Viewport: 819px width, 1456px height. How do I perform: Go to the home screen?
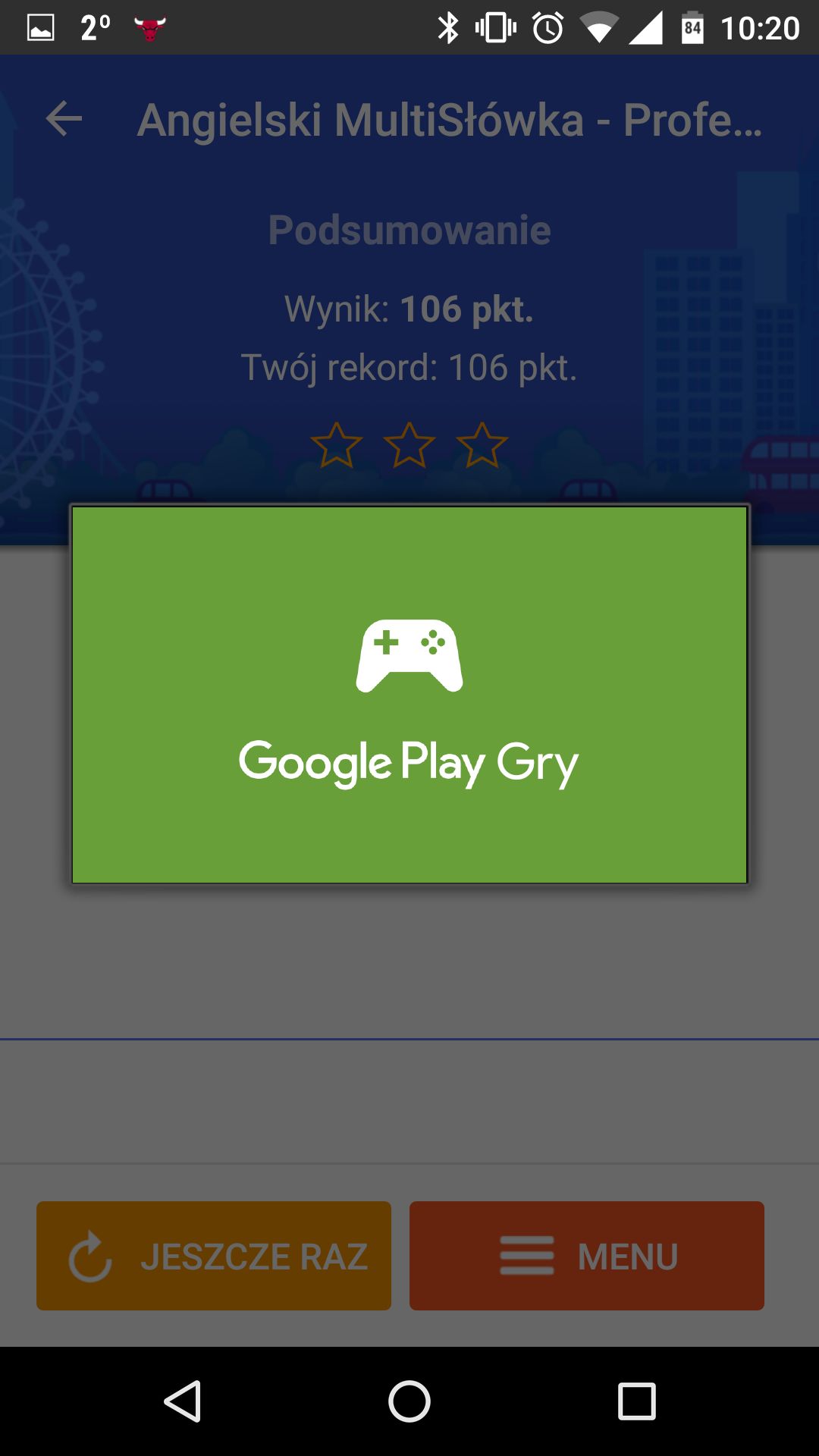pyautogui.click(x=409, y=1401)
